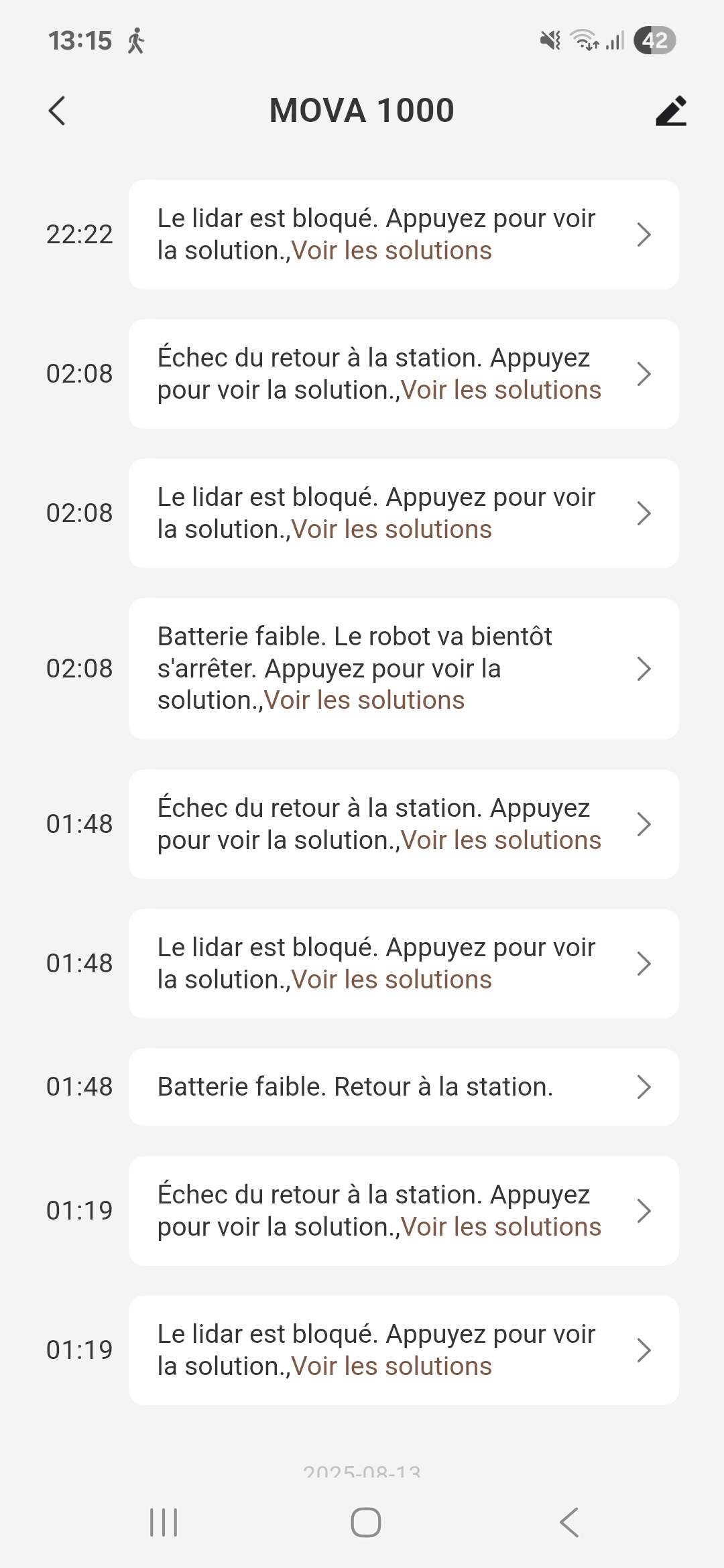Image resolution: width=724 pixels, height=1568 pixels.
Task: Open the 02:08 station return failure message
Action: (404, 374)
